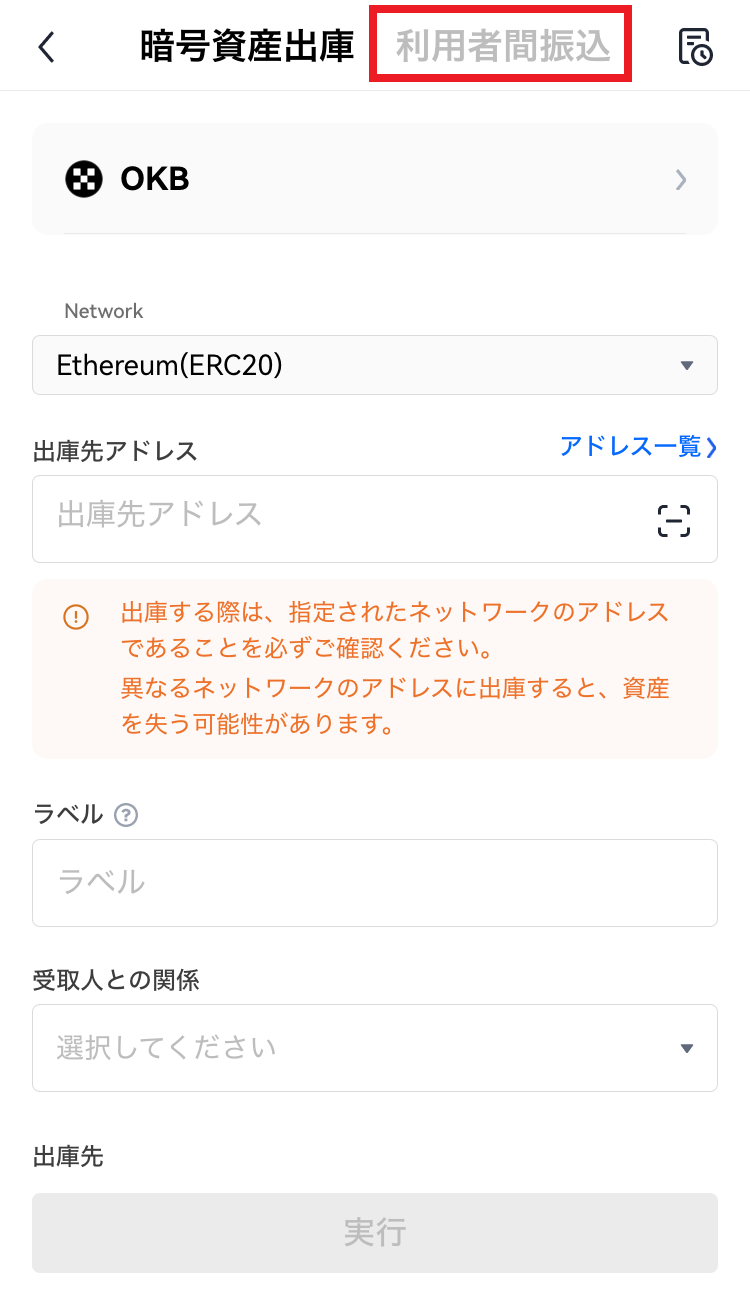
Task: Open the withdrawal history icon
Action: tap(695, 47)
